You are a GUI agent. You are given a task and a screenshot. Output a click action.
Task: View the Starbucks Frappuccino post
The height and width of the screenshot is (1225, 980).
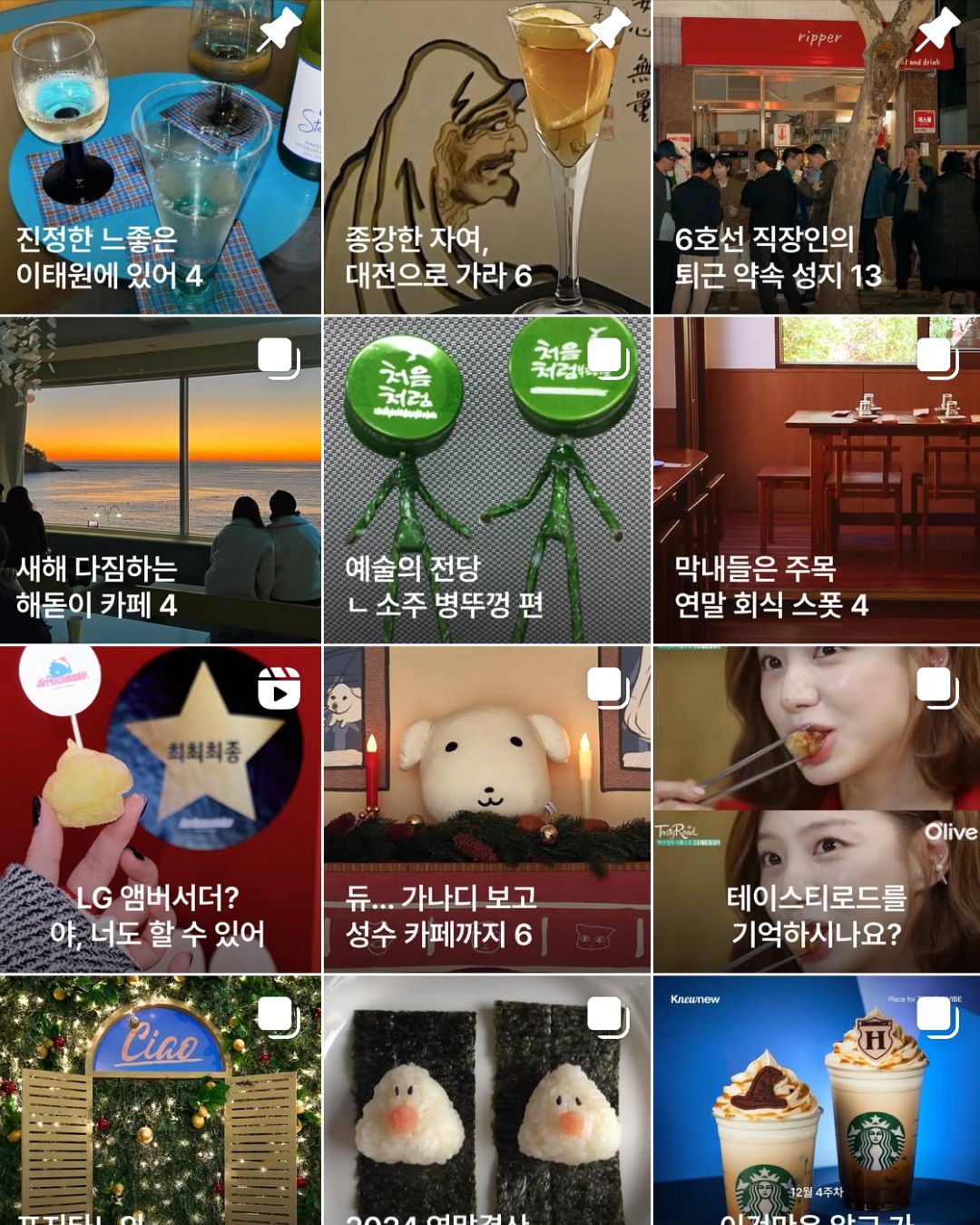point(816,1100)
